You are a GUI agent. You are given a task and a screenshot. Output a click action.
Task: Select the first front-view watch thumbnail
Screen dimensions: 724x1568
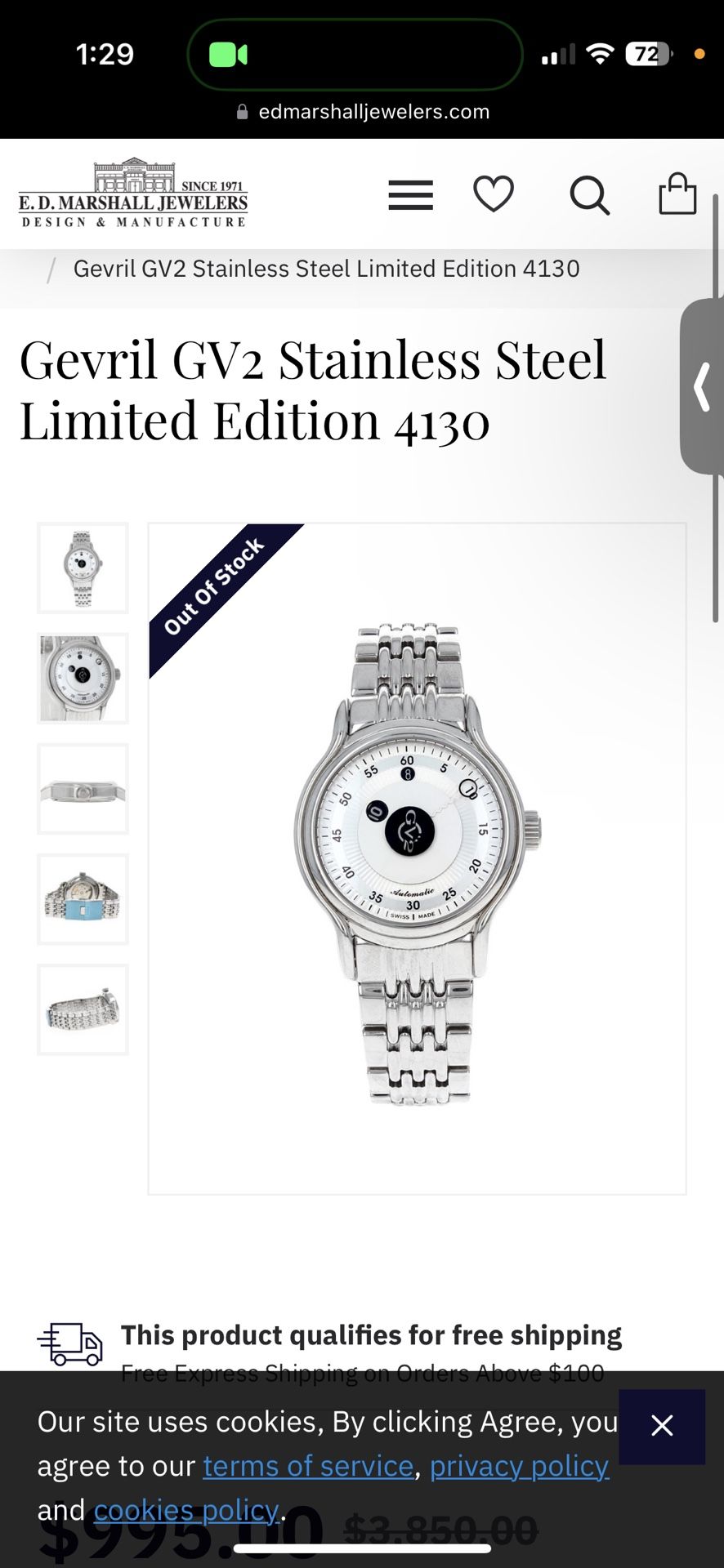(x=83, y=568)
